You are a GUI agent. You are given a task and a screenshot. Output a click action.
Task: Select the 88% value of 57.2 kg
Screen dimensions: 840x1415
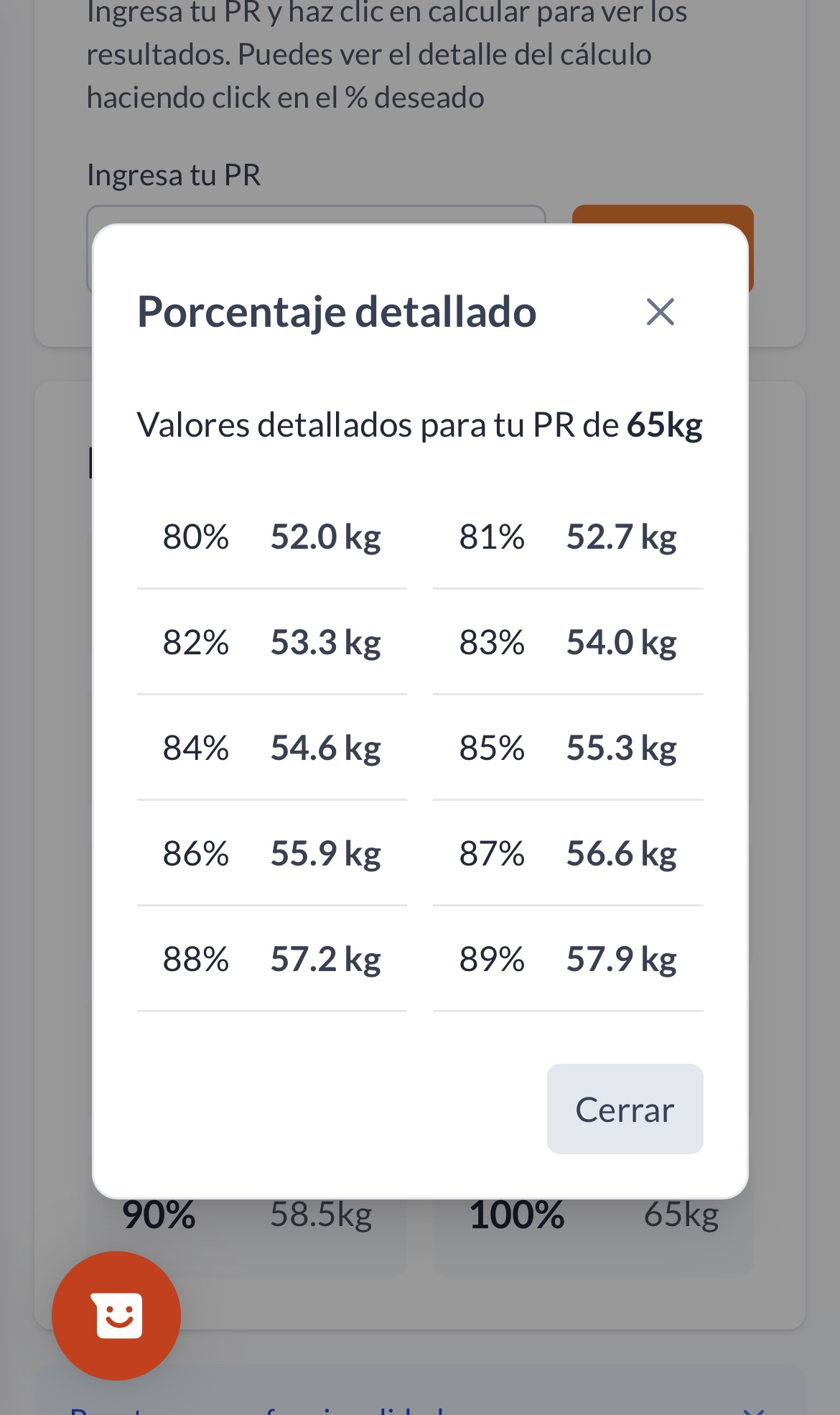(271, 959)
